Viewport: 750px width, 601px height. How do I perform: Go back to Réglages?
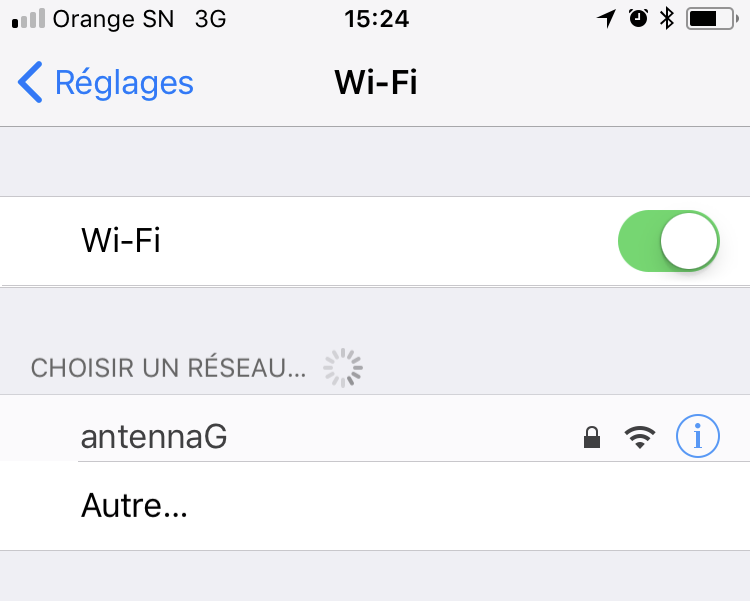tap(105, 82)
